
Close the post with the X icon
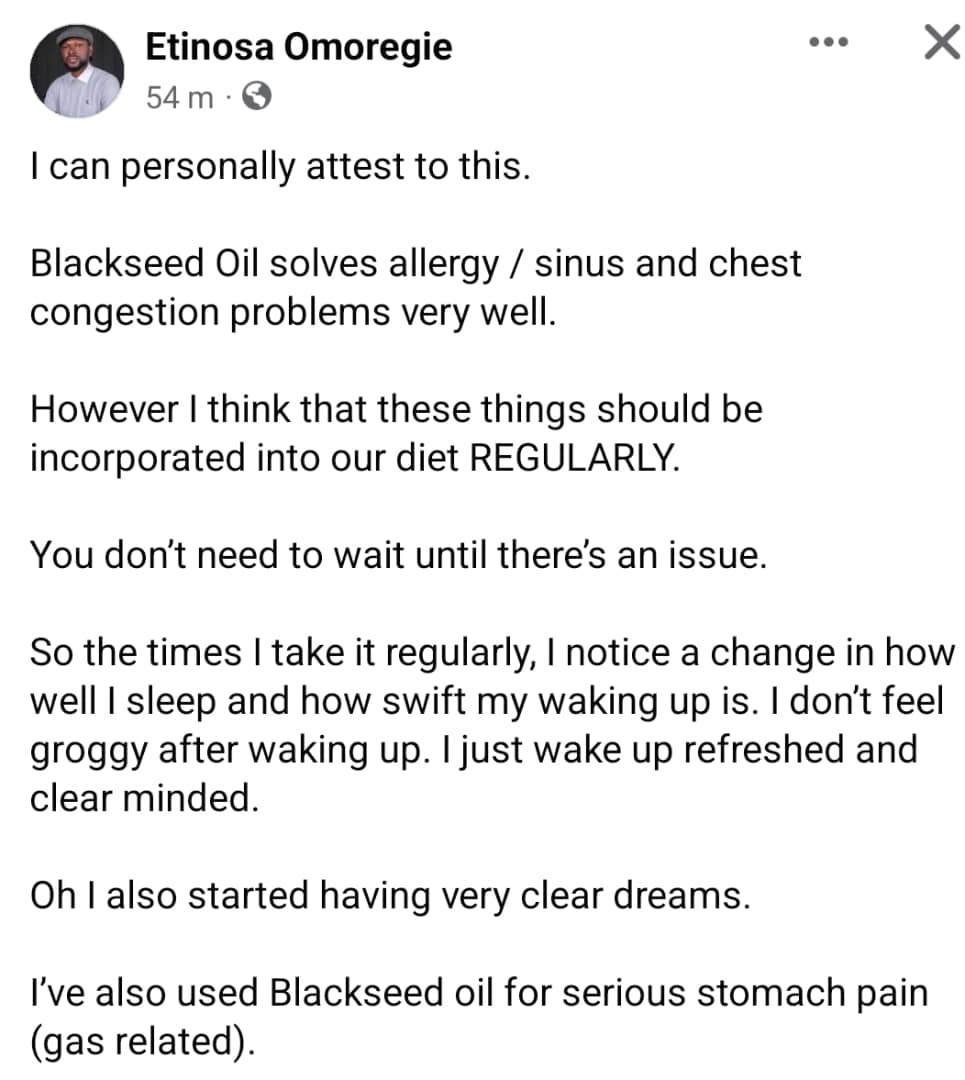point(938,43)
